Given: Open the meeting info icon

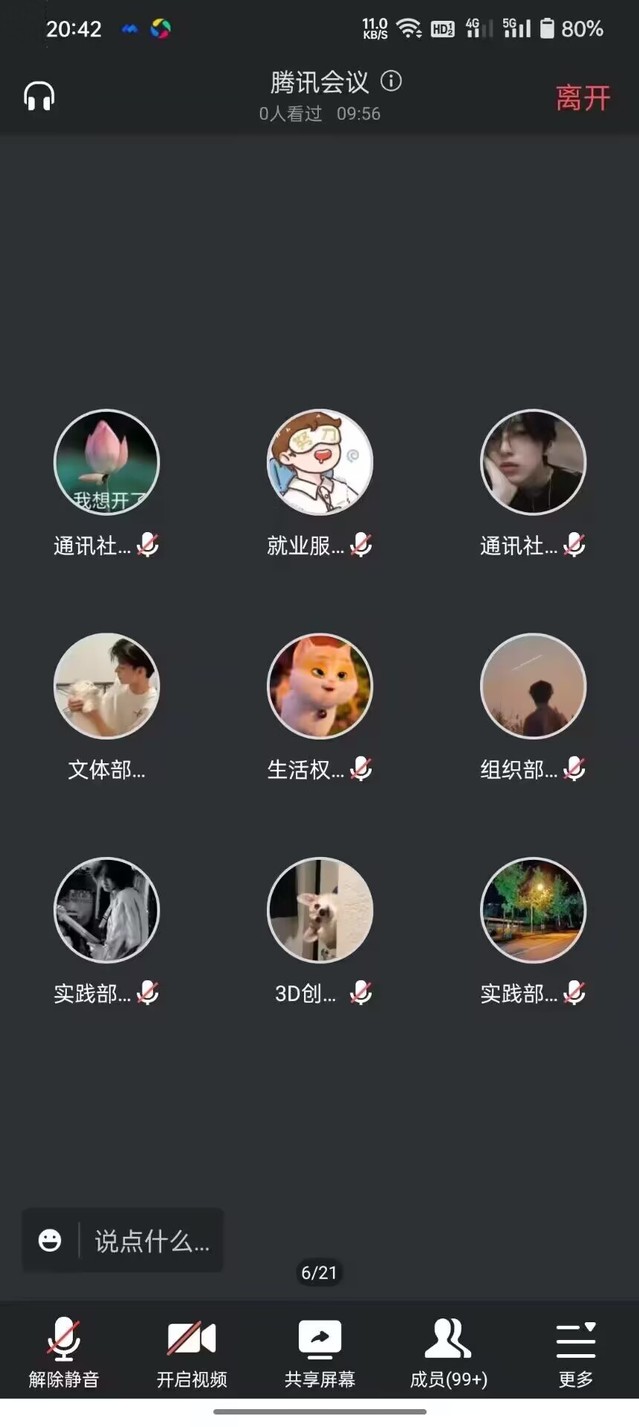Looking at the screenshot, I should pos(392,81).
